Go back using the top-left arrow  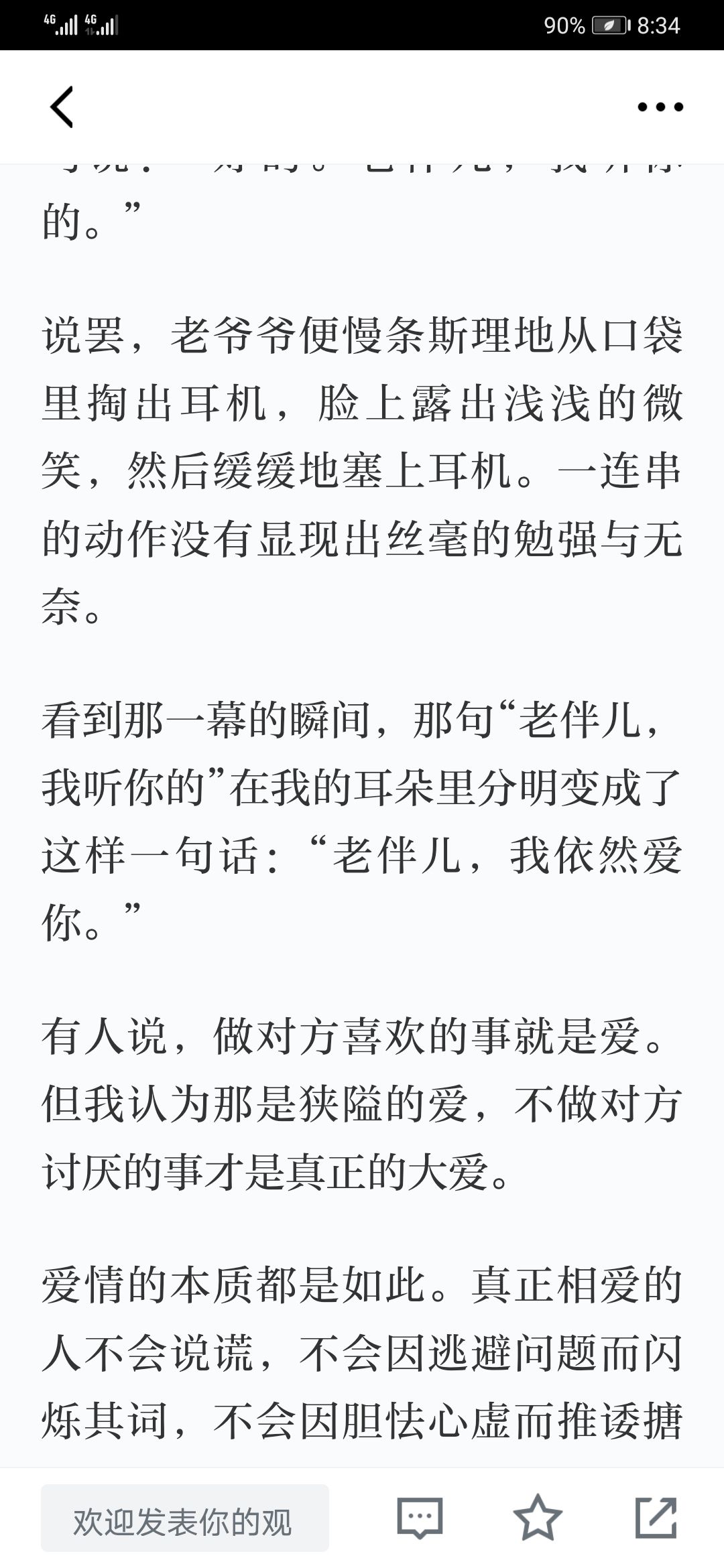point(62,107)
